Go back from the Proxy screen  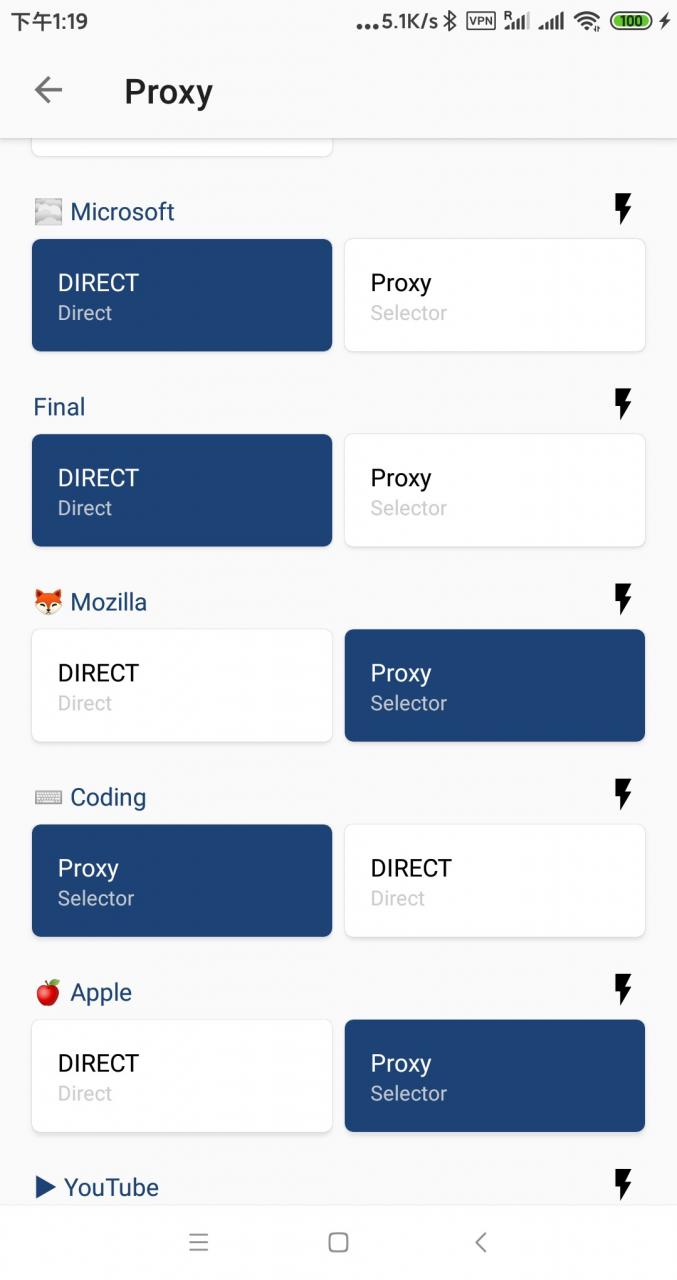coord(48,90)
